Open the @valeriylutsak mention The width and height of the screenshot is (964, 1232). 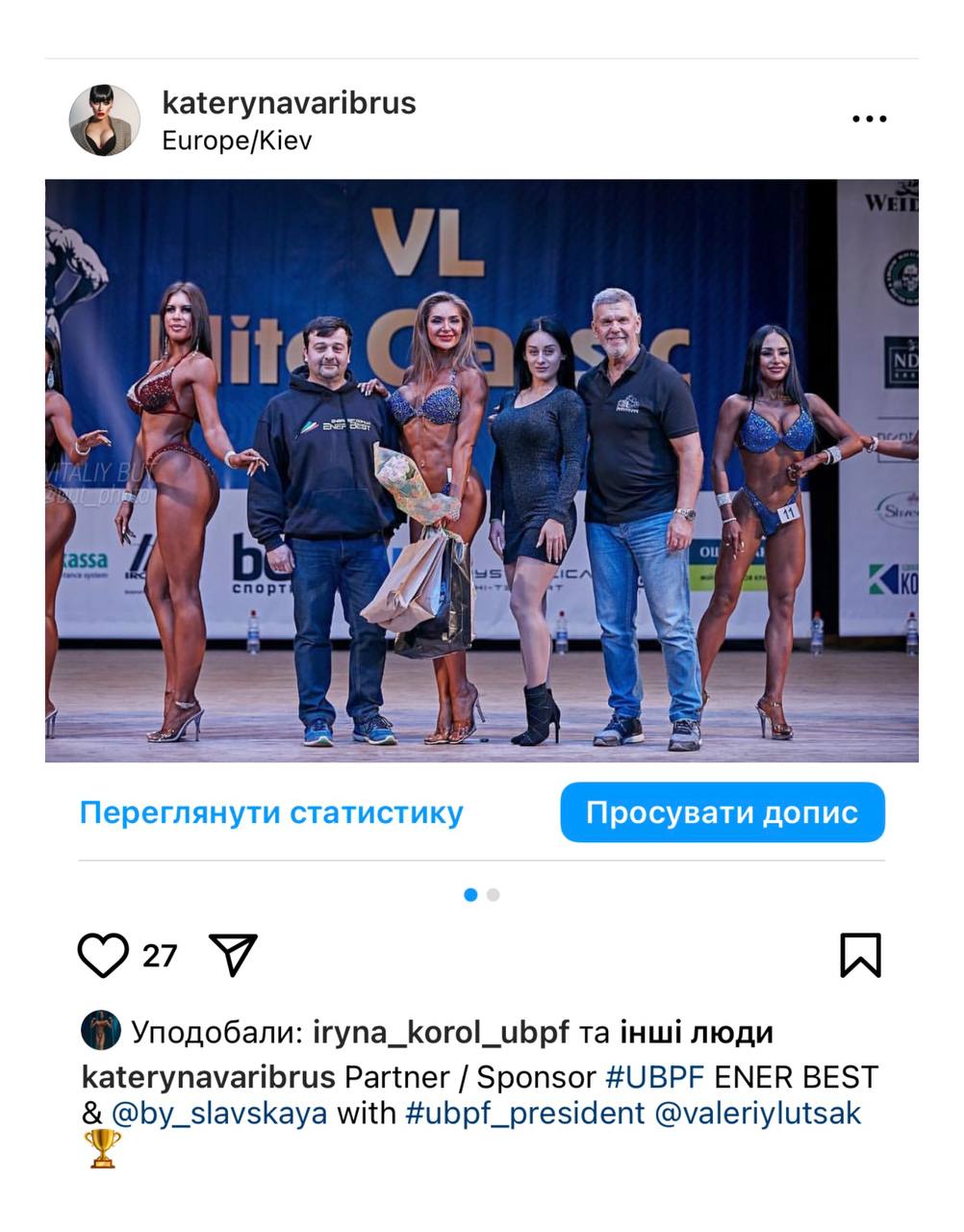coord(757,1113)
